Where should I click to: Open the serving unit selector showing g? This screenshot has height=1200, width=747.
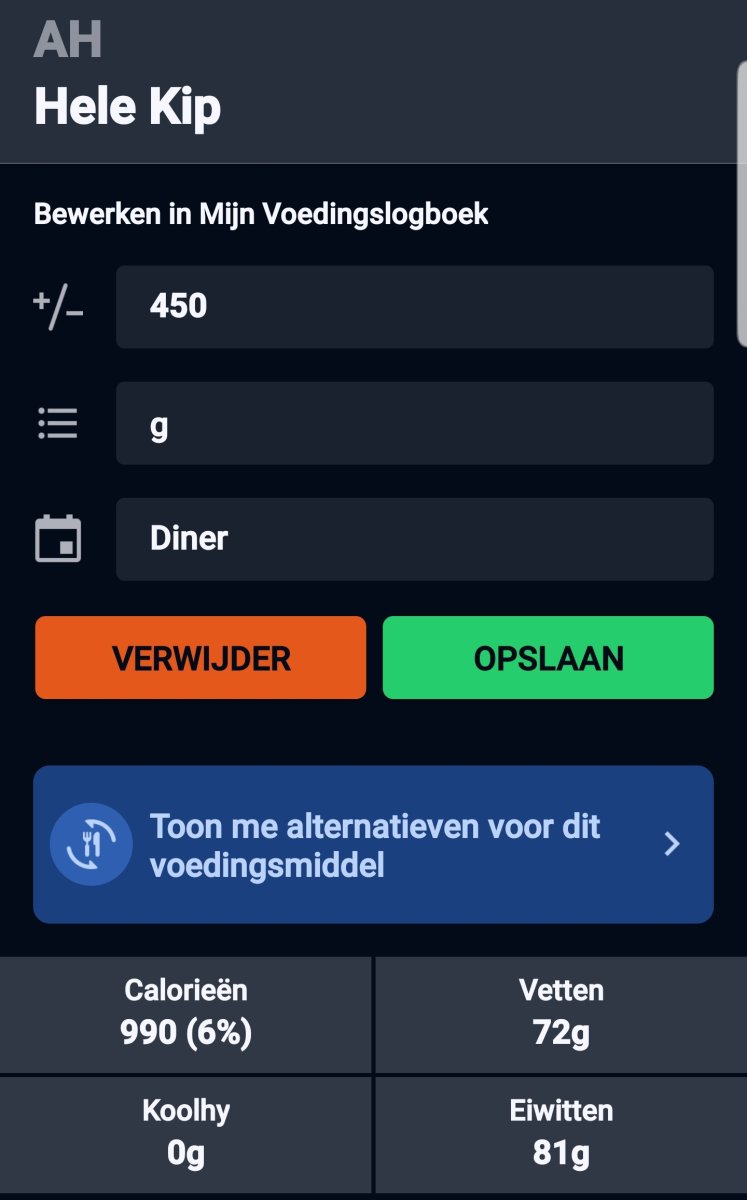point(415,423)
